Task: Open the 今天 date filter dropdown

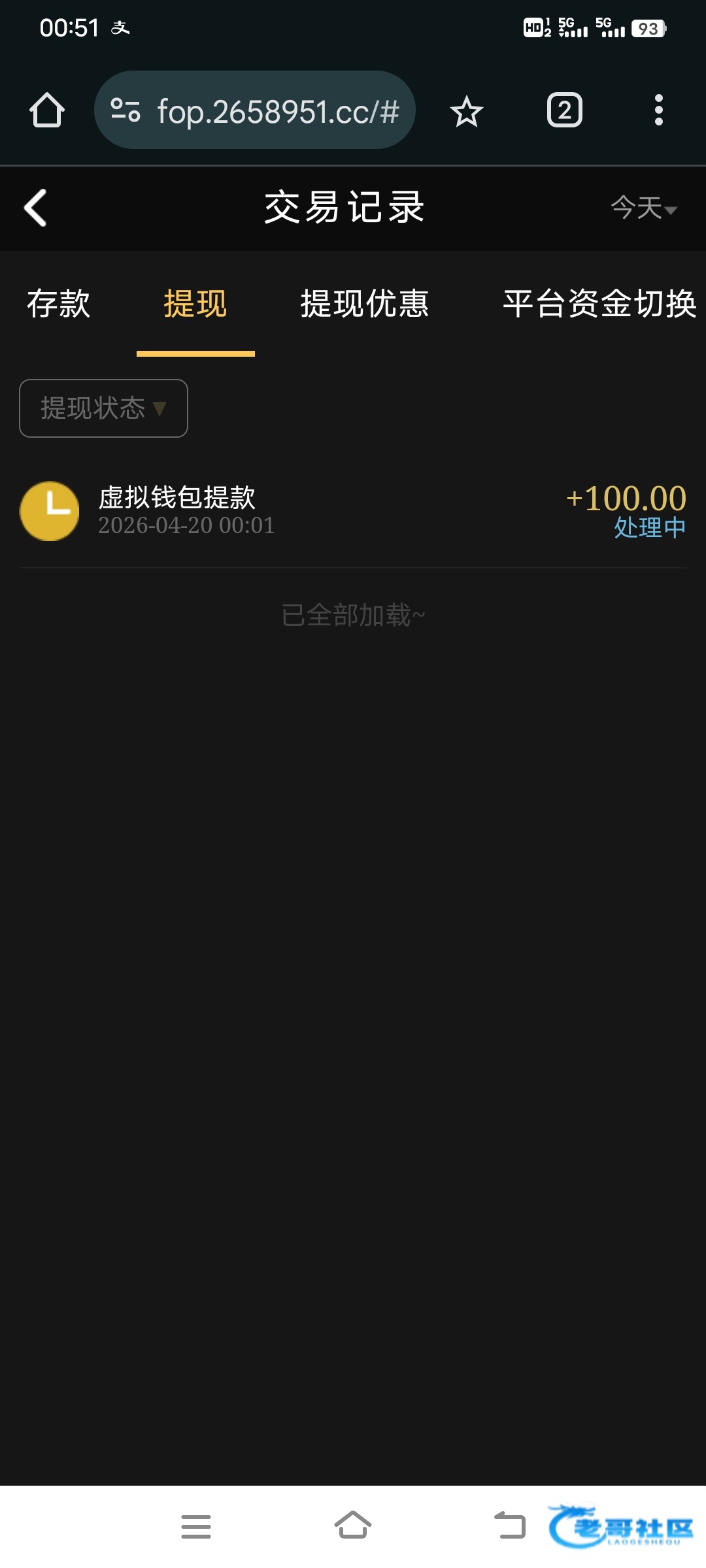Action: (643, 208)
